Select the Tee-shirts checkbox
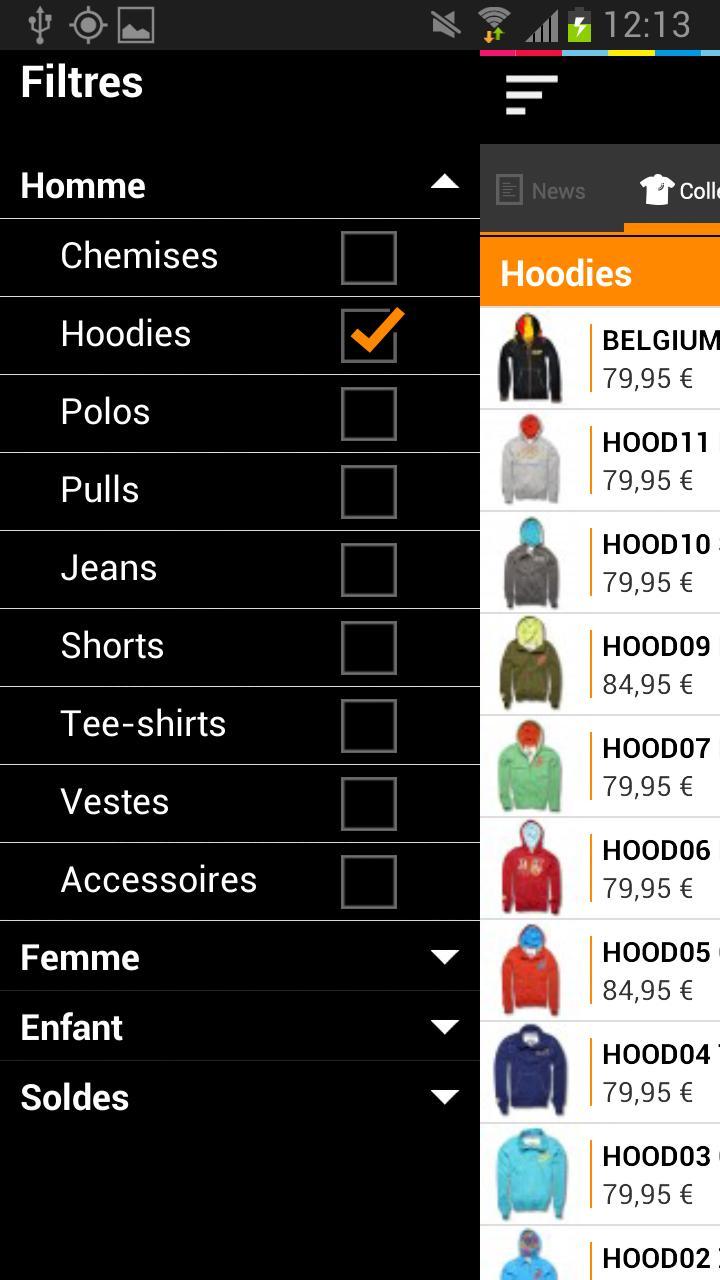The image size is (720, 1280). click(x=368, y=725)
